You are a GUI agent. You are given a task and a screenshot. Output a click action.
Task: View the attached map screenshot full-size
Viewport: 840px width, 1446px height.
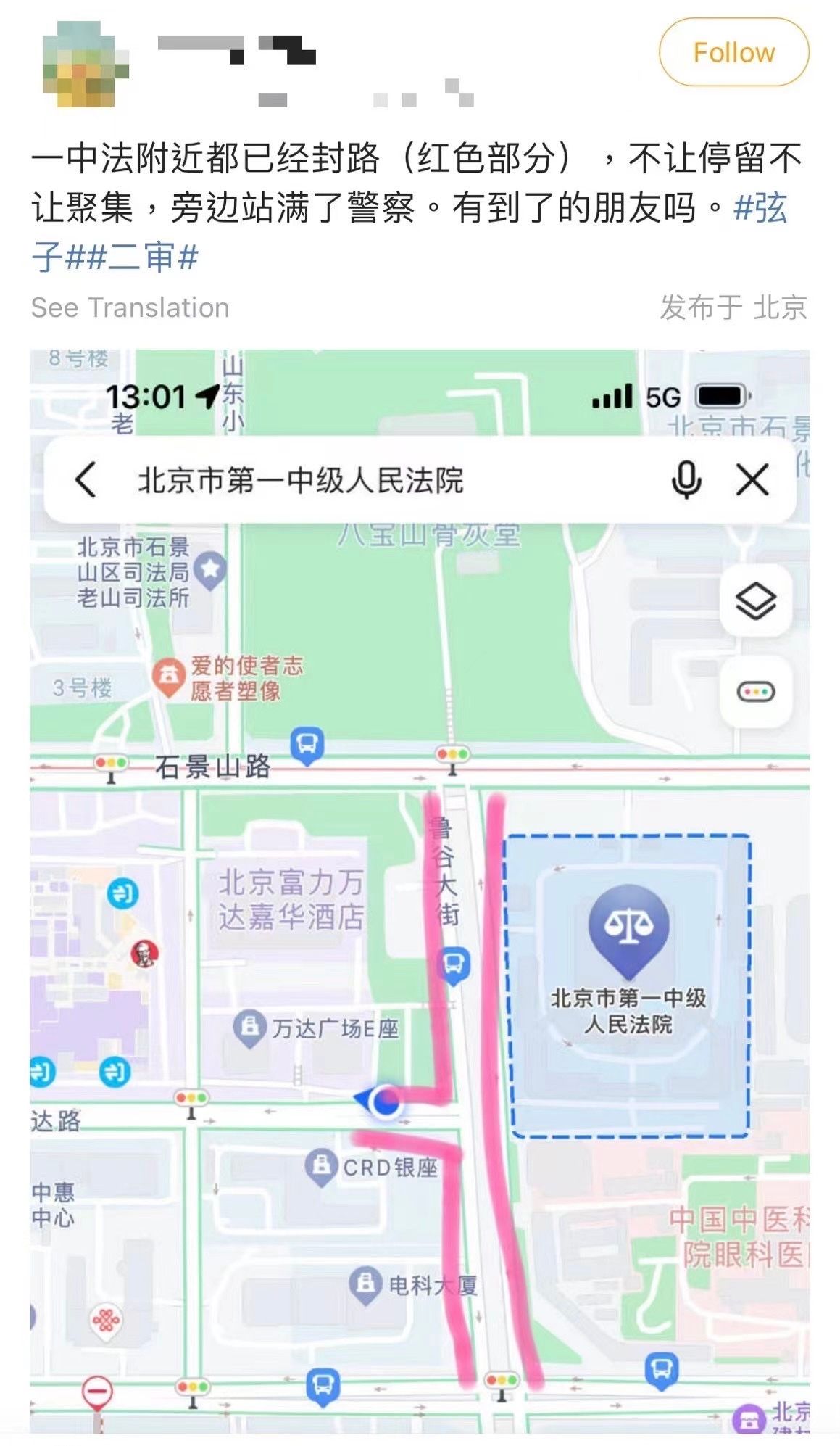click(420, 891)
